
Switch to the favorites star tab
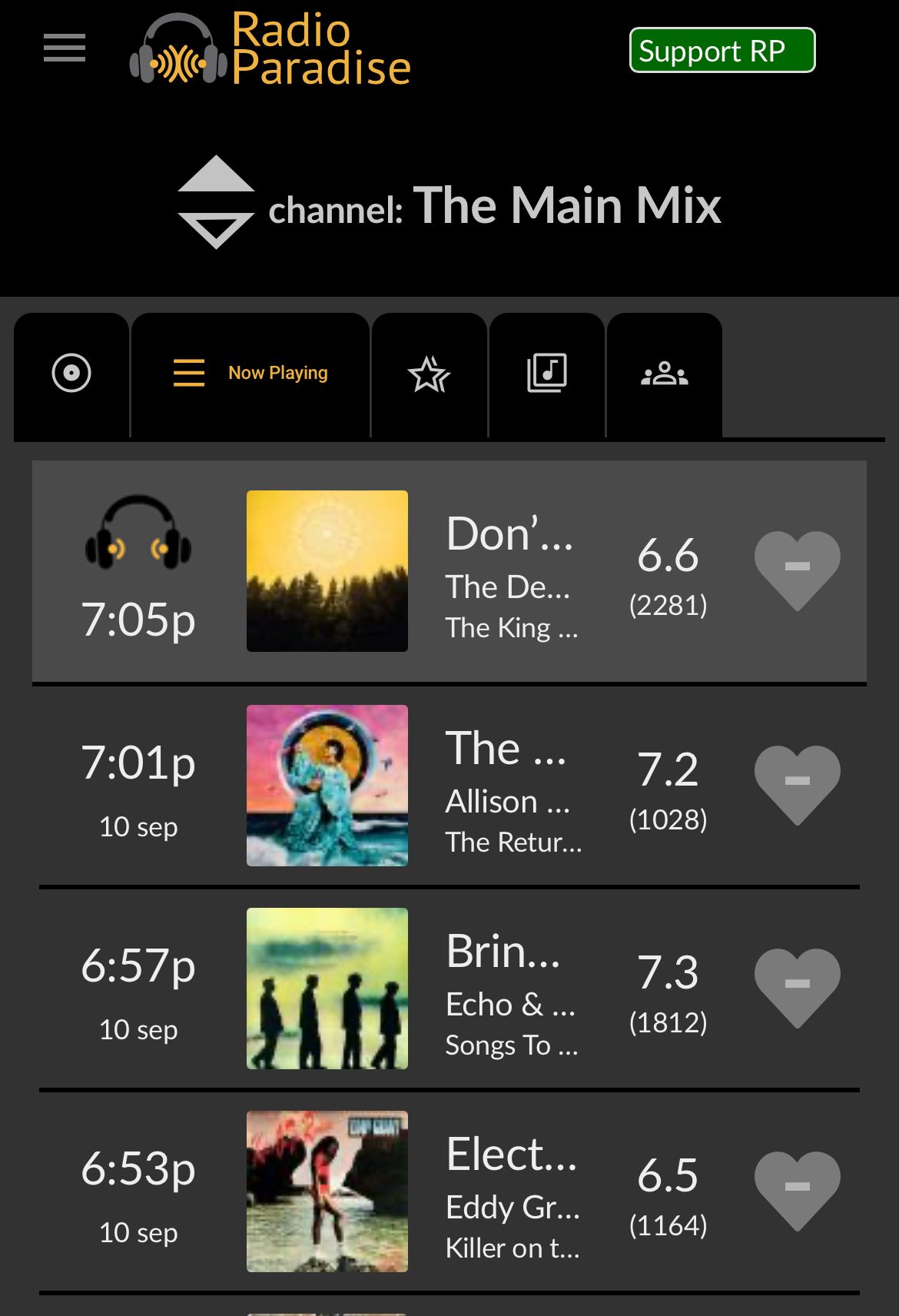(x=429, y=374)
